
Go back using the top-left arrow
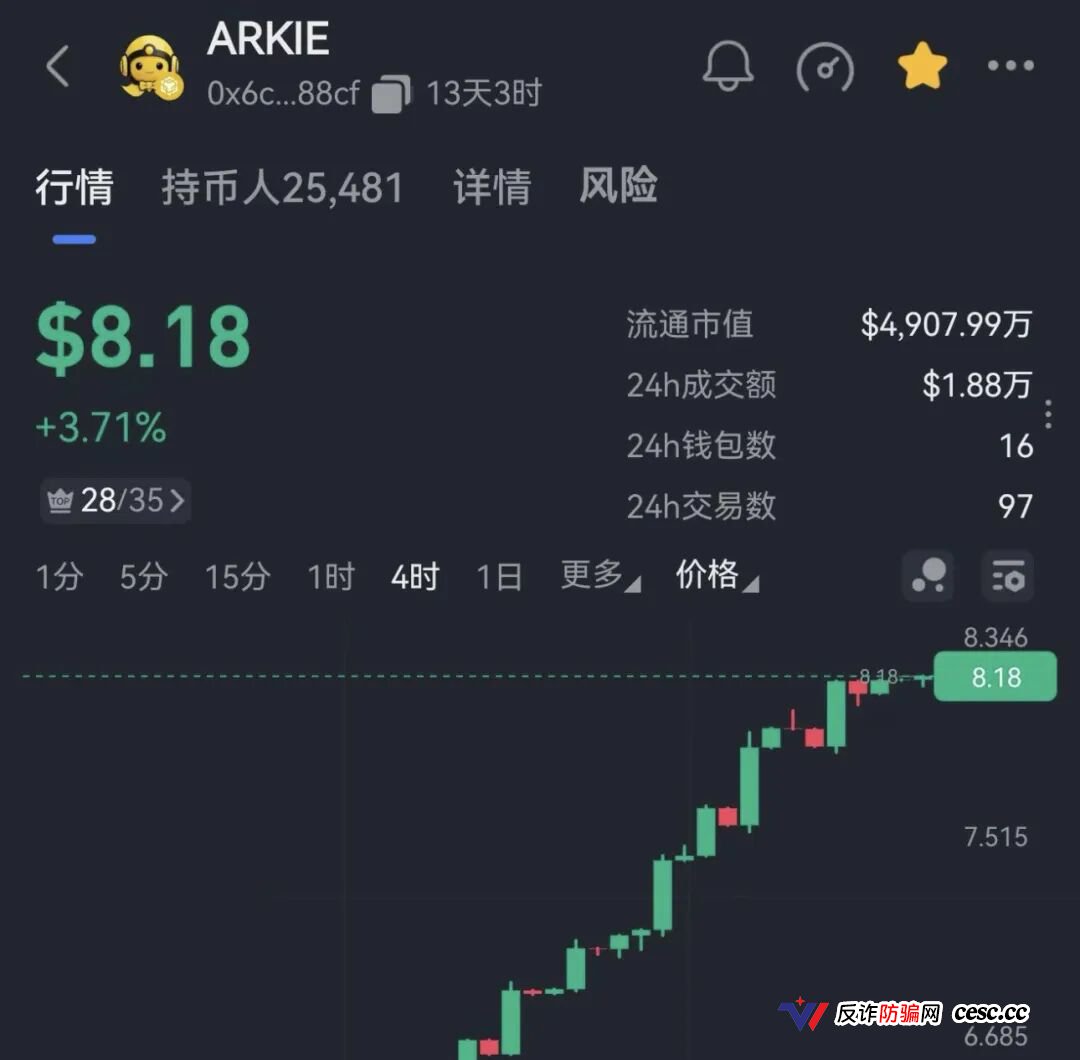pos(58,66)
